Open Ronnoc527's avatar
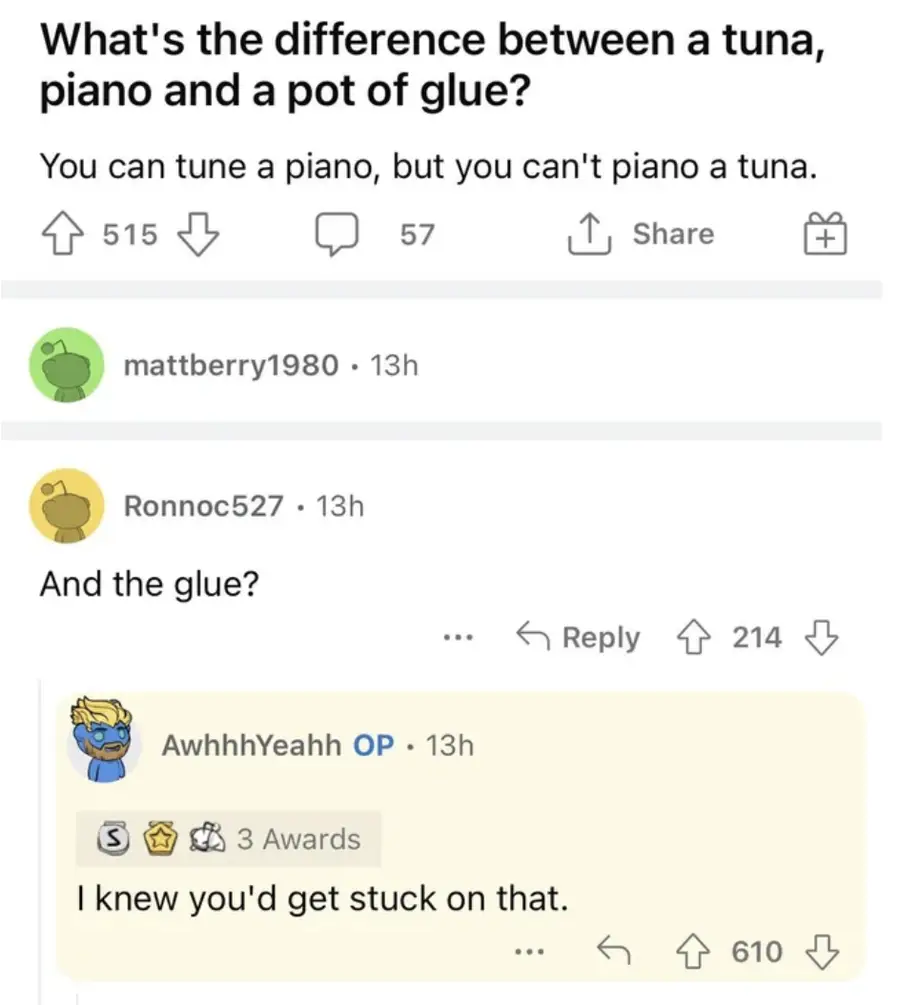Image resolution: width=900 pixels, height=1005 pixels. [x=66, y=505]
